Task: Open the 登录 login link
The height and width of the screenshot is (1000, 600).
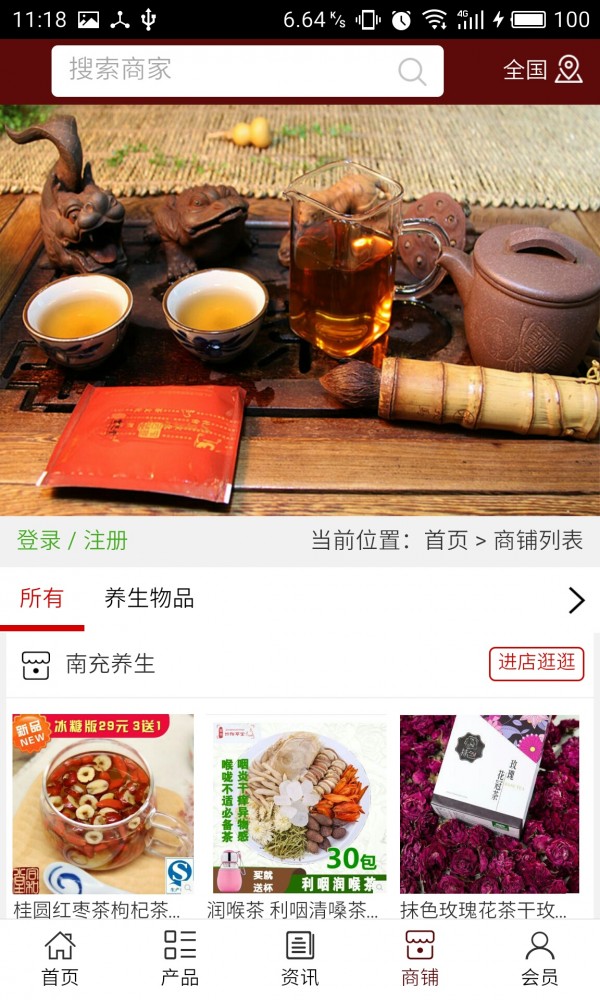Action: pos(39,541)
